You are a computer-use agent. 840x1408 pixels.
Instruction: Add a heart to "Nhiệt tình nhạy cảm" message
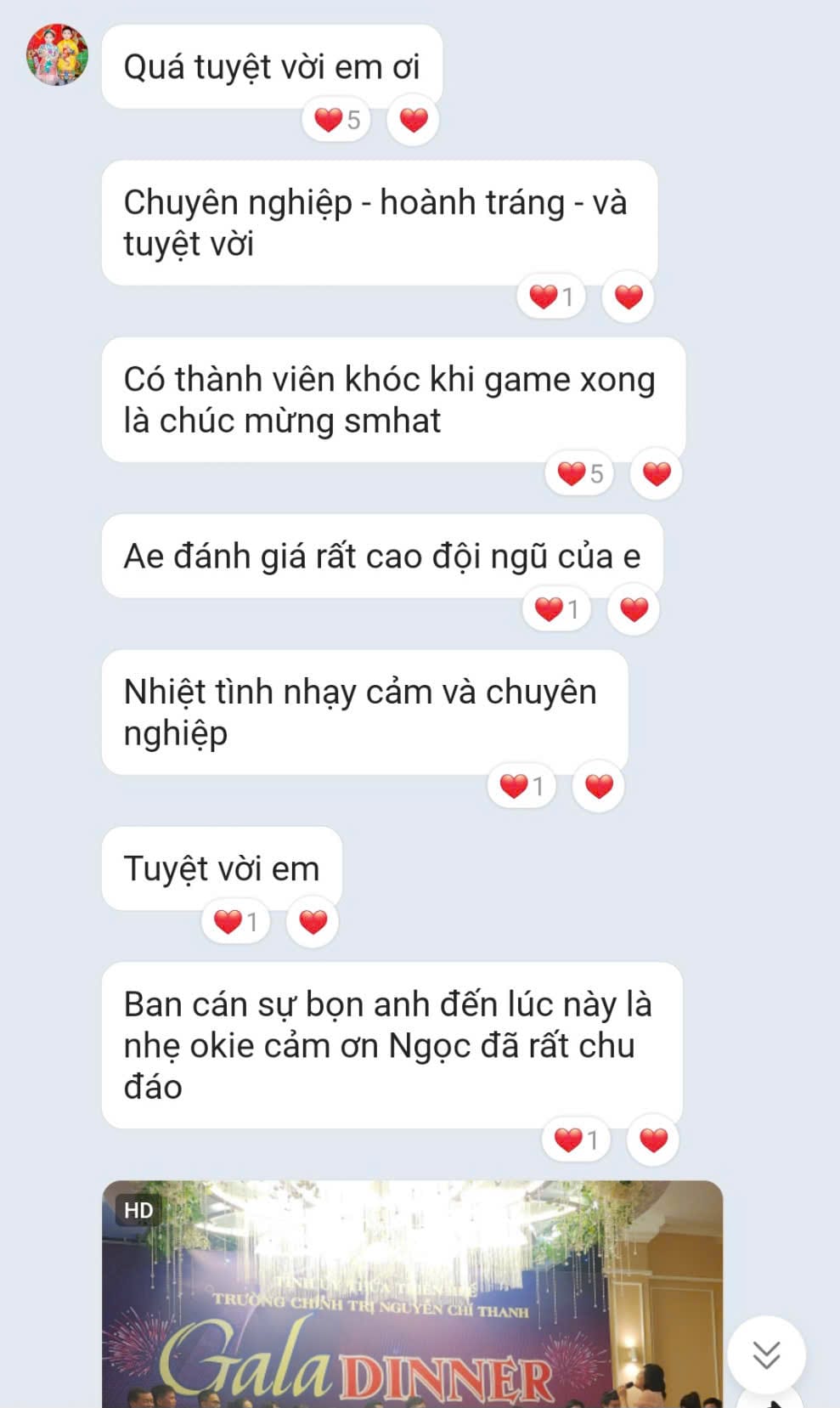coord(599,786)
